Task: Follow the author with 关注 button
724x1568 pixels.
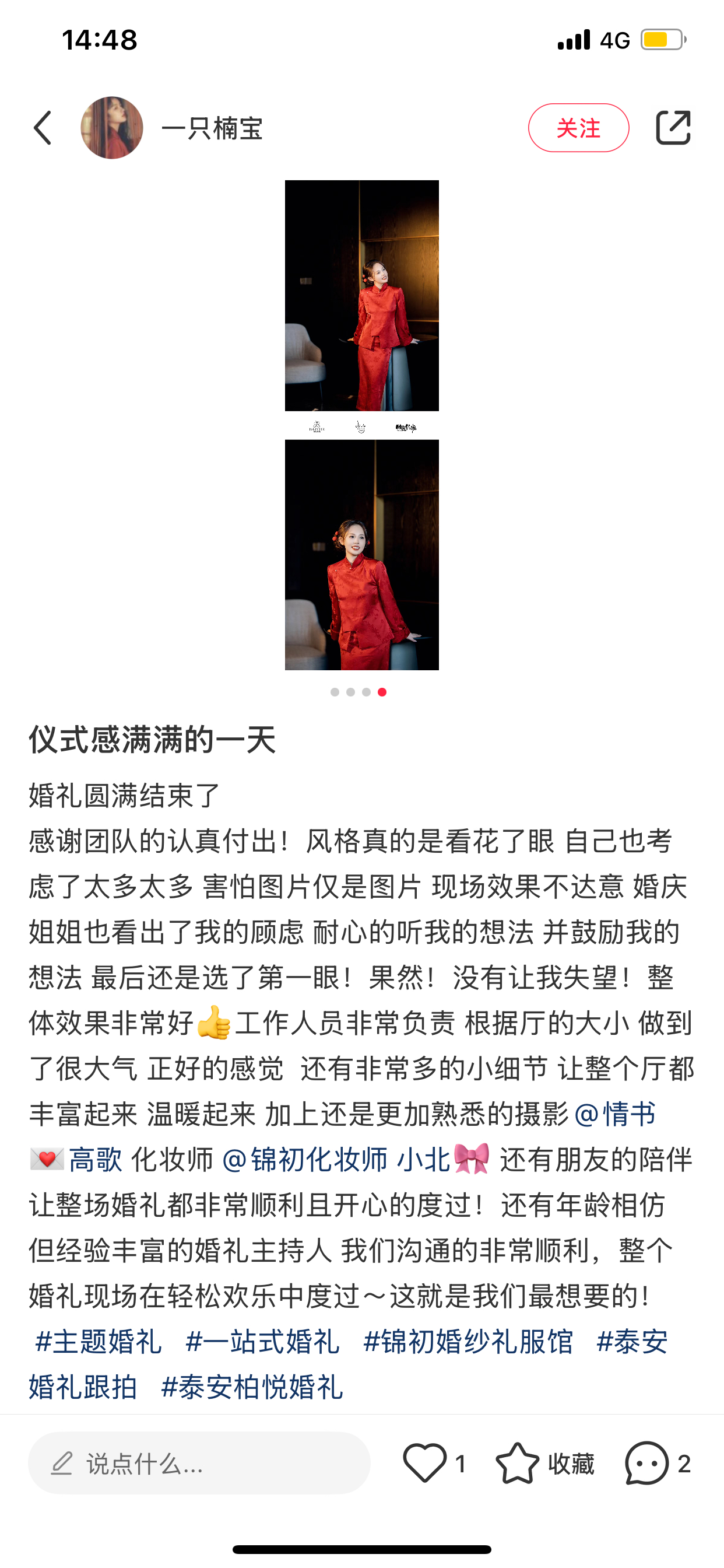Action: tap(578, 128)
